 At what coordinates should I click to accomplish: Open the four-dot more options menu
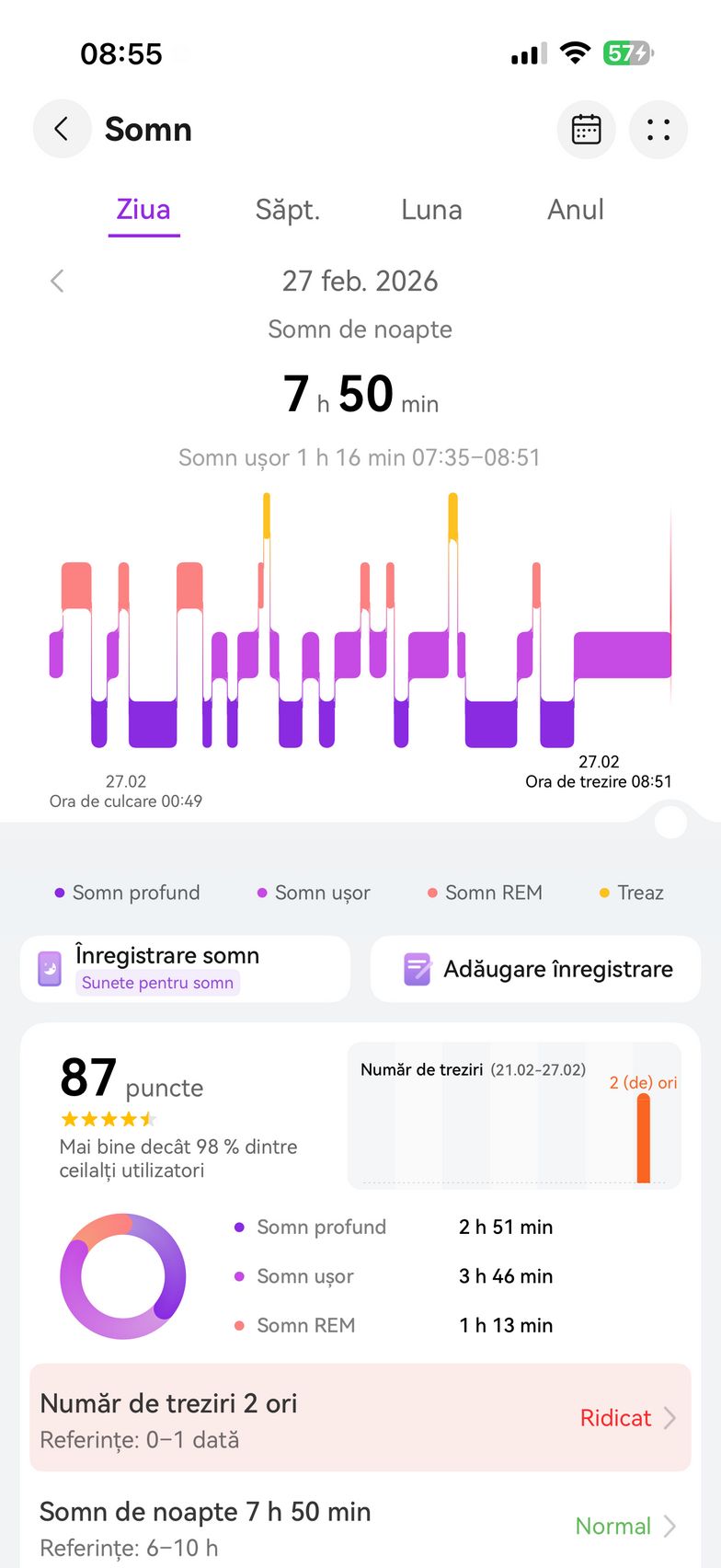(658, 130)
